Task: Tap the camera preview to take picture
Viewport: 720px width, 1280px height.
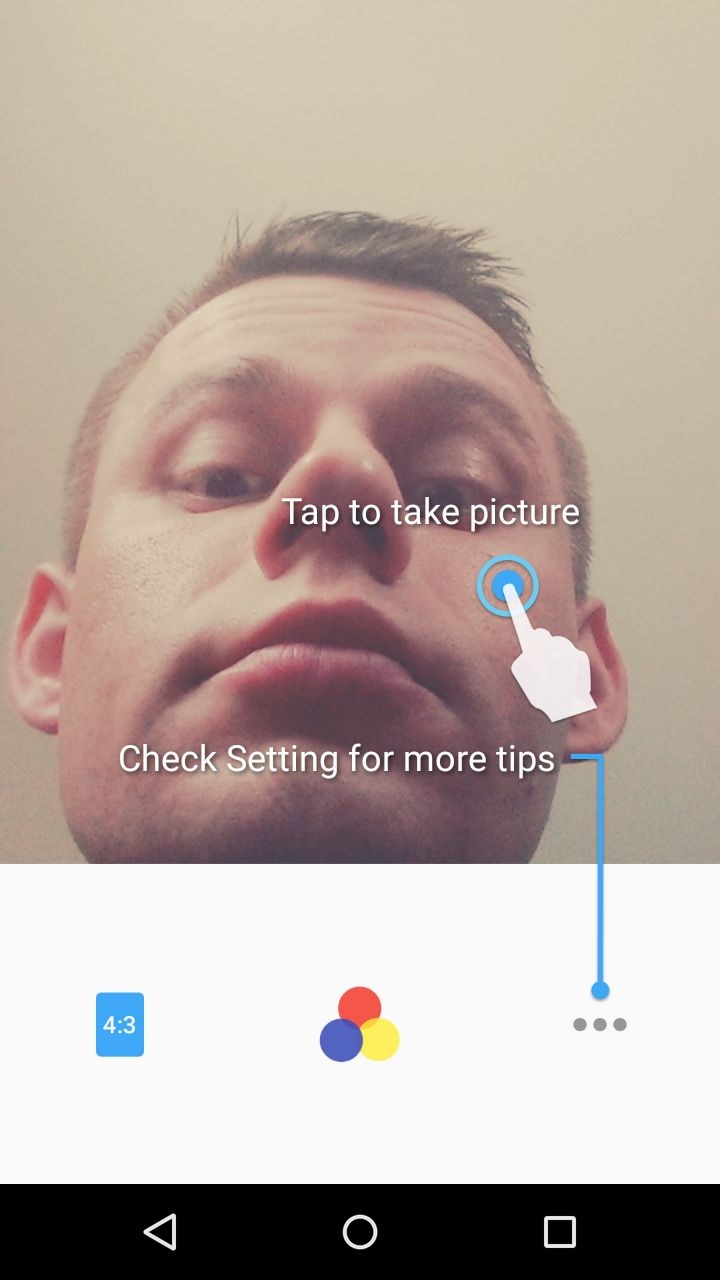Action: pyautogui.click(x=360, y=432)
